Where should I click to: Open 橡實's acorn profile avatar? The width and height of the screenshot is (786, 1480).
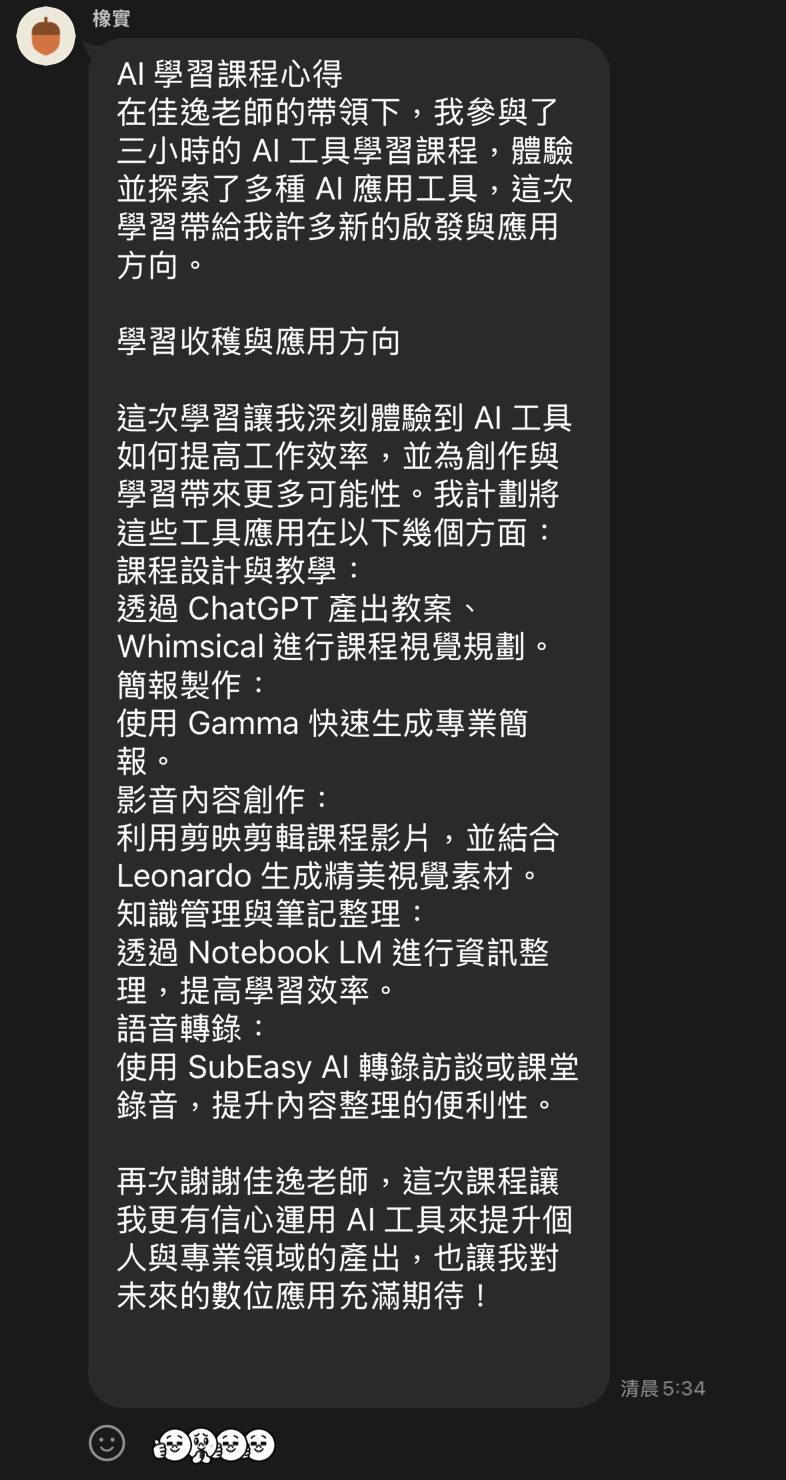click(46, 36)
